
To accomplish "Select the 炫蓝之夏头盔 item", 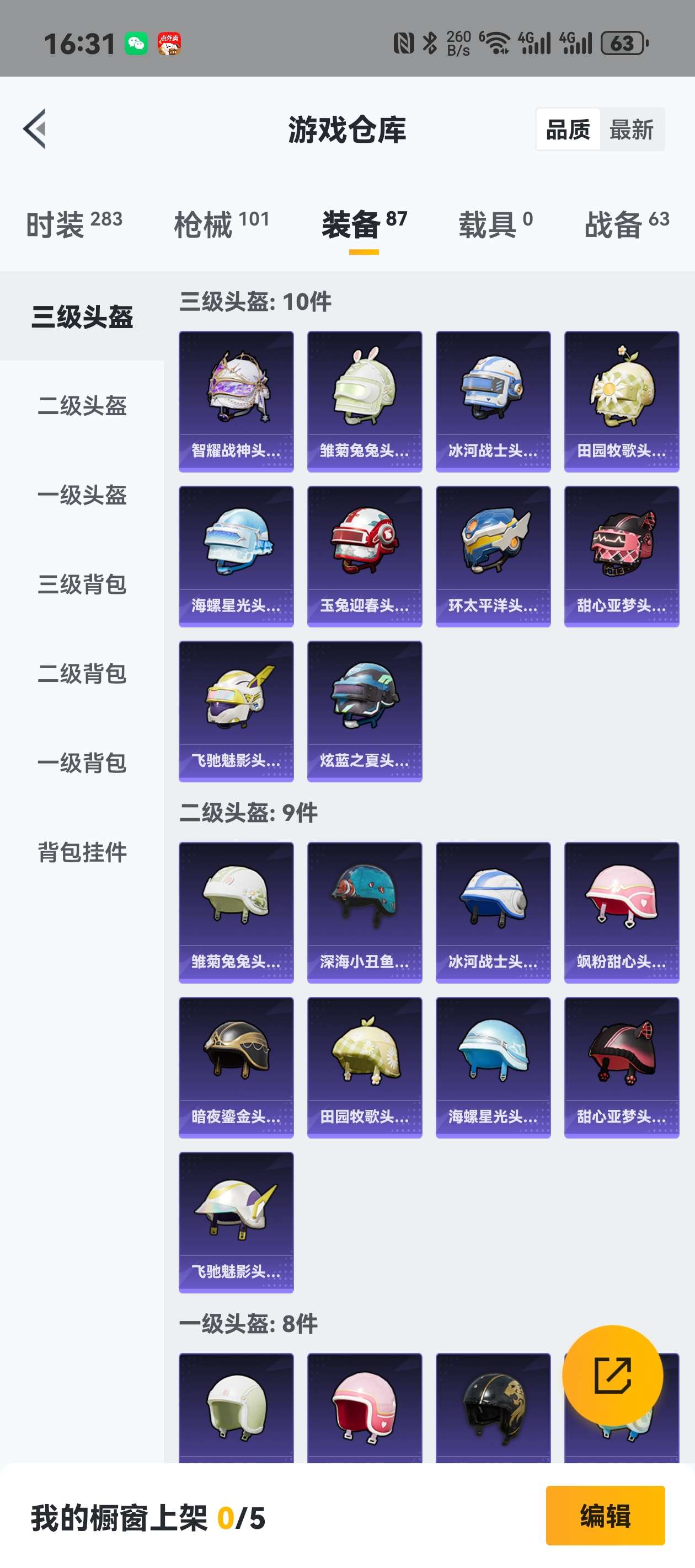I will pyautogui.click(x=364, y=711).
